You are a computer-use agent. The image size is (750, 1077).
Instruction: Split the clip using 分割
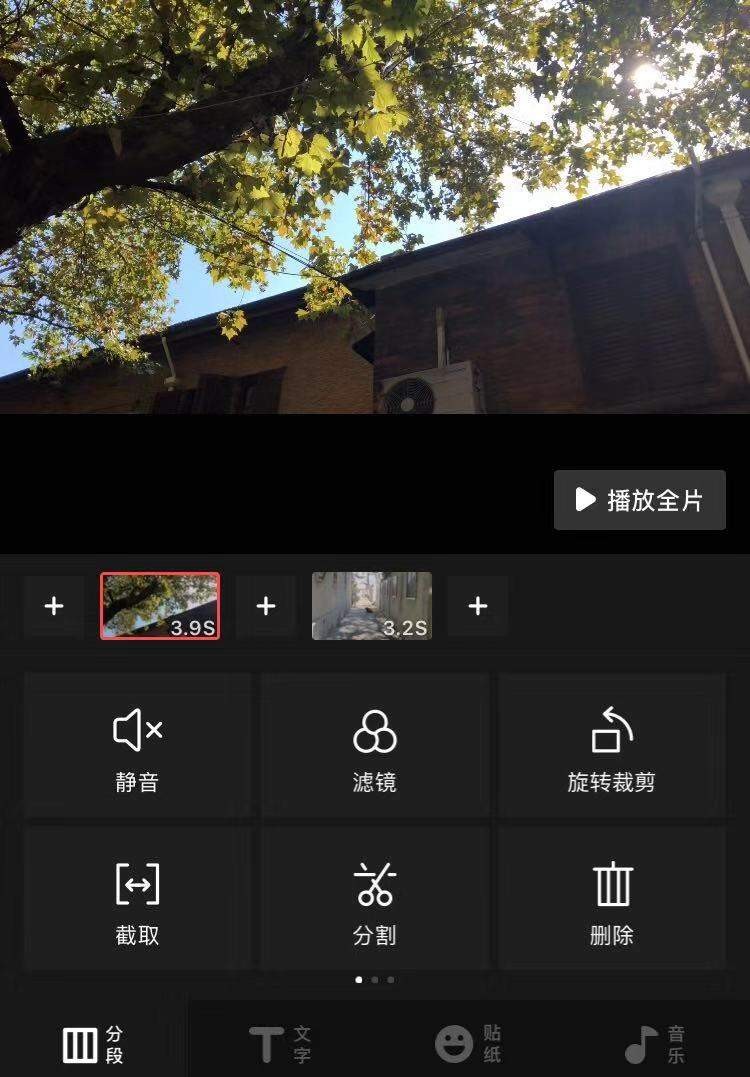pos(375,899)
